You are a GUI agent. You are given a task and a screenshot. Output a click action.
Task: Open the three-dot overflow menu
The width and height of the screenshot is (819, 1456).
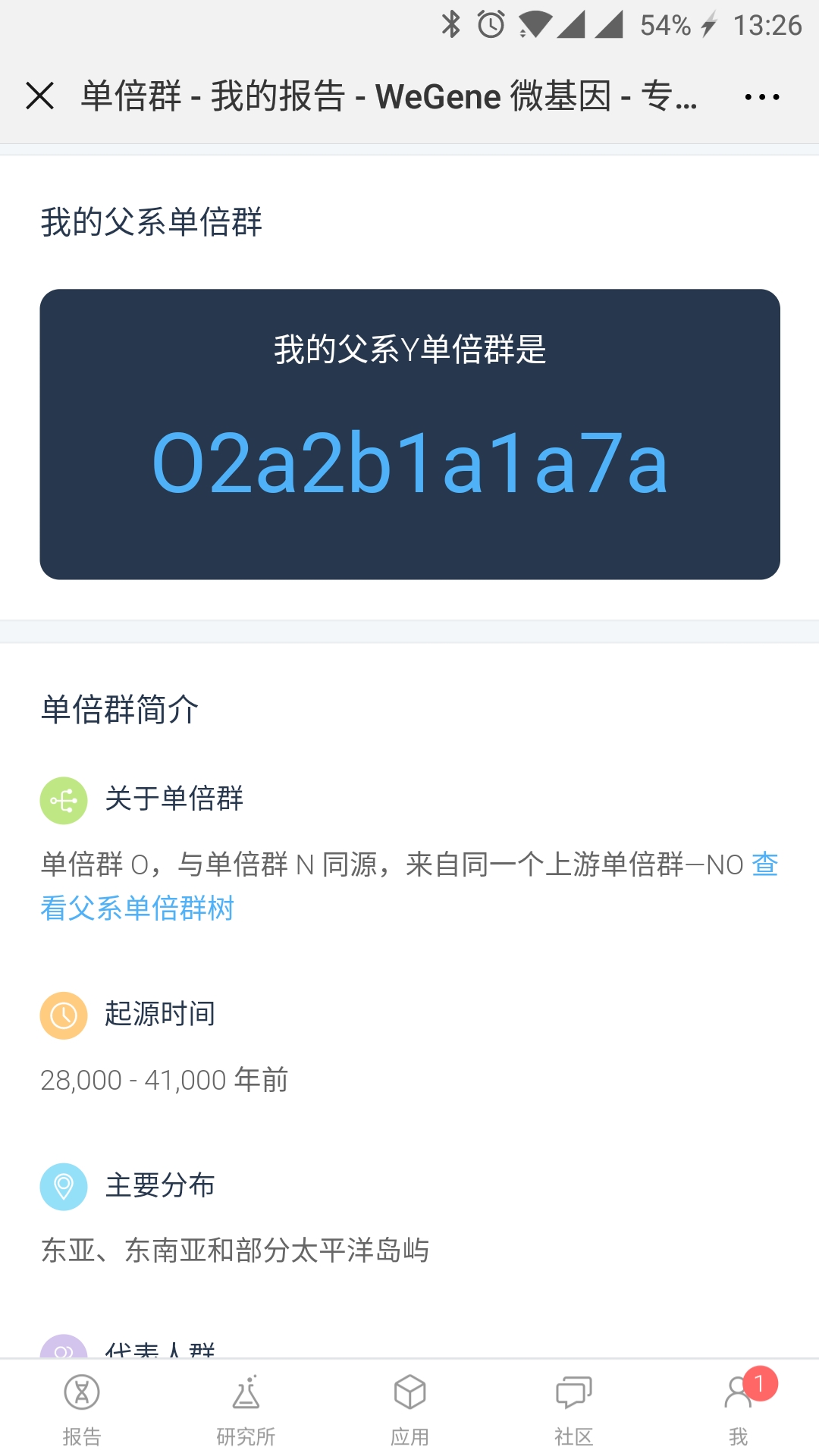pos(762,97)
